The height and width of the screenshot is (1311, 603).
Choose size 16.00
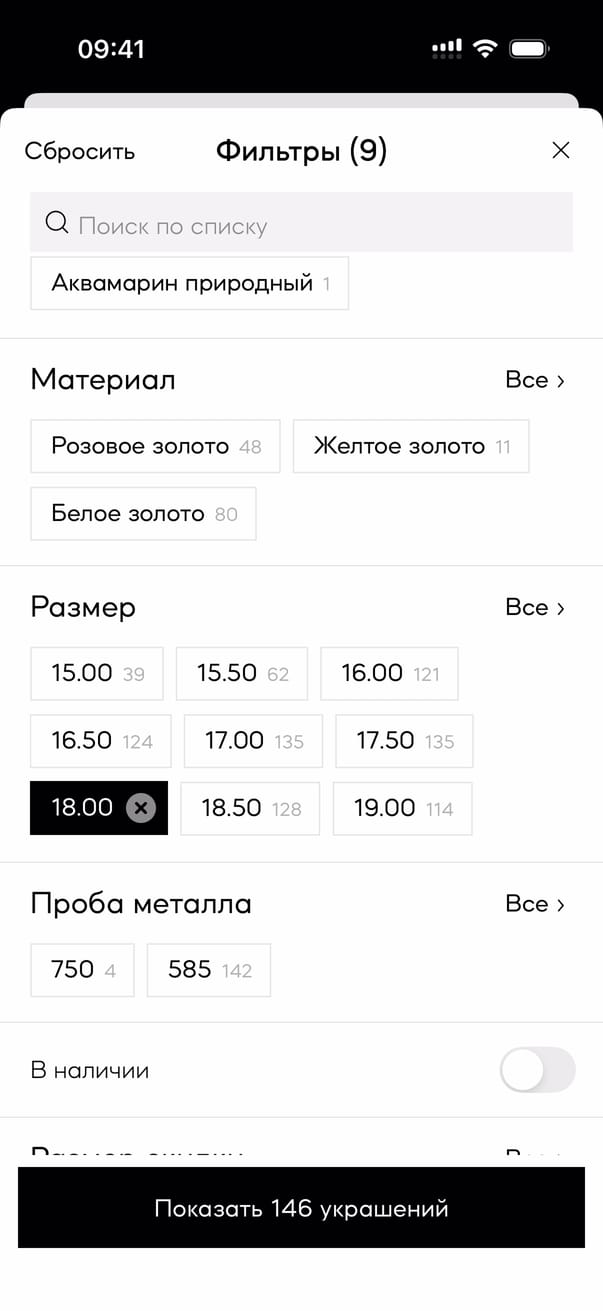[x=389, y=674]
